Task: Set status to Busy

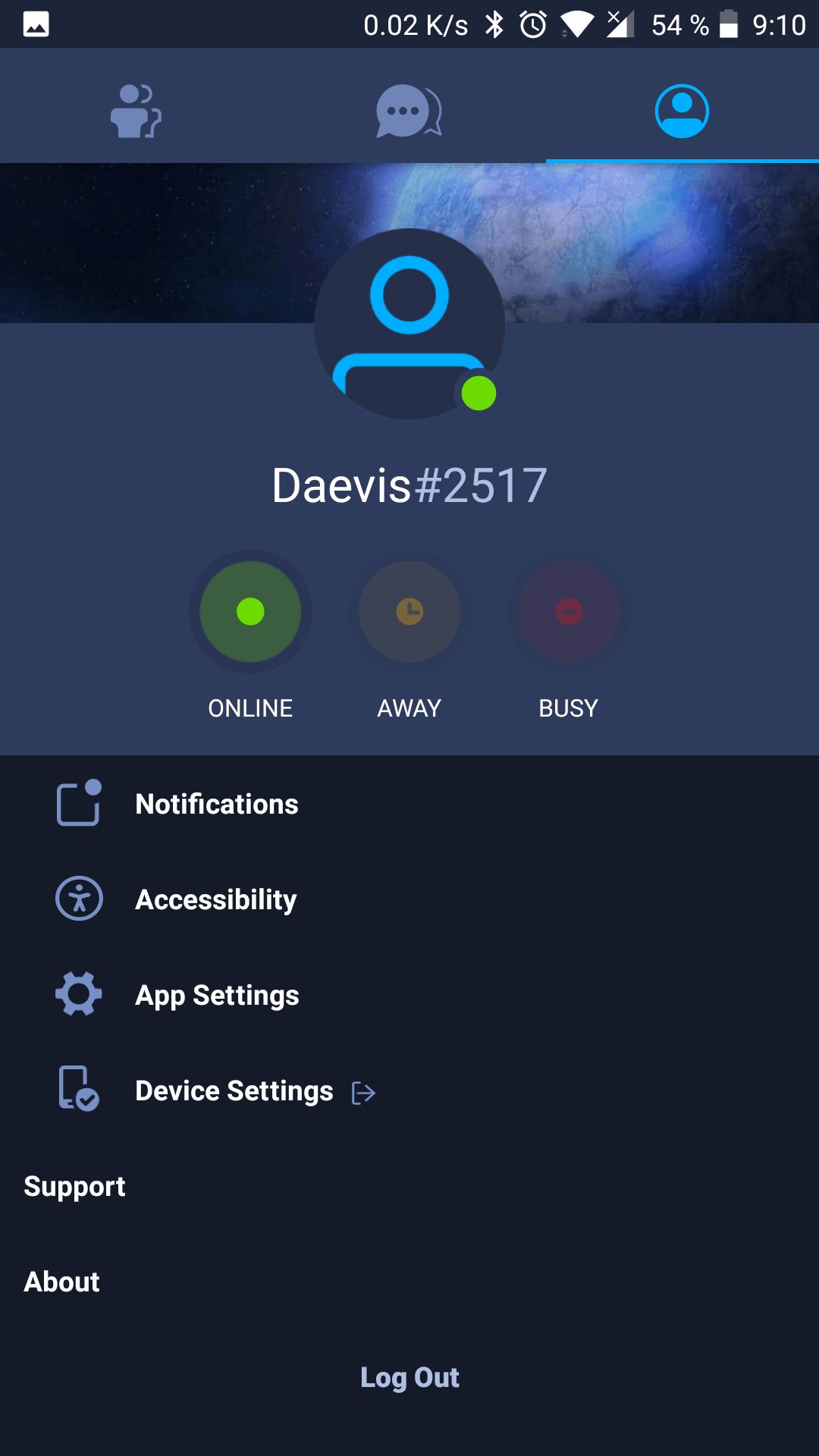Action: 569,611
